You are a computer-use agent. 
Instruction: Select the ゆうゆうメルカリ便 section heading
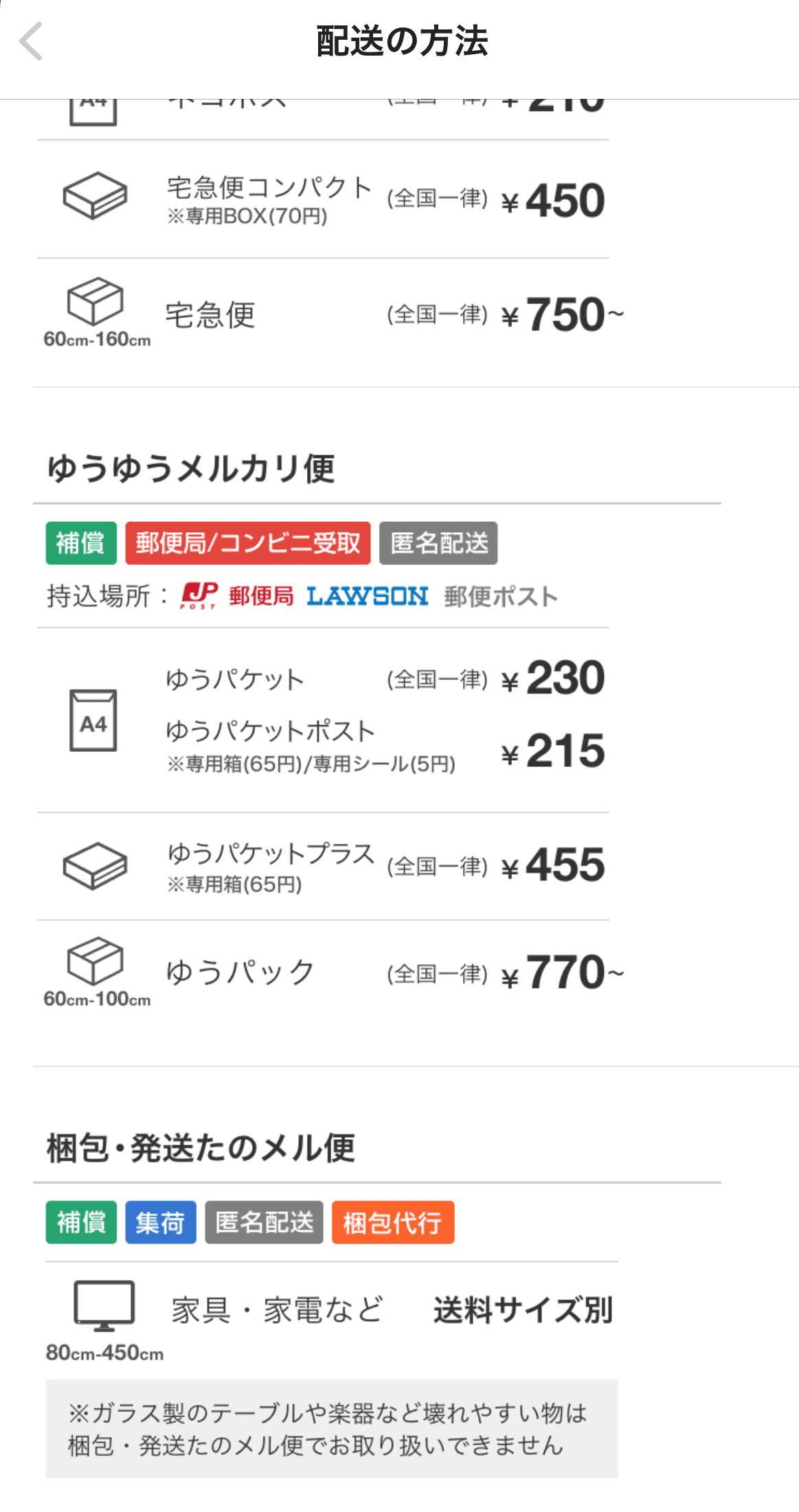(x=192, y=467)
